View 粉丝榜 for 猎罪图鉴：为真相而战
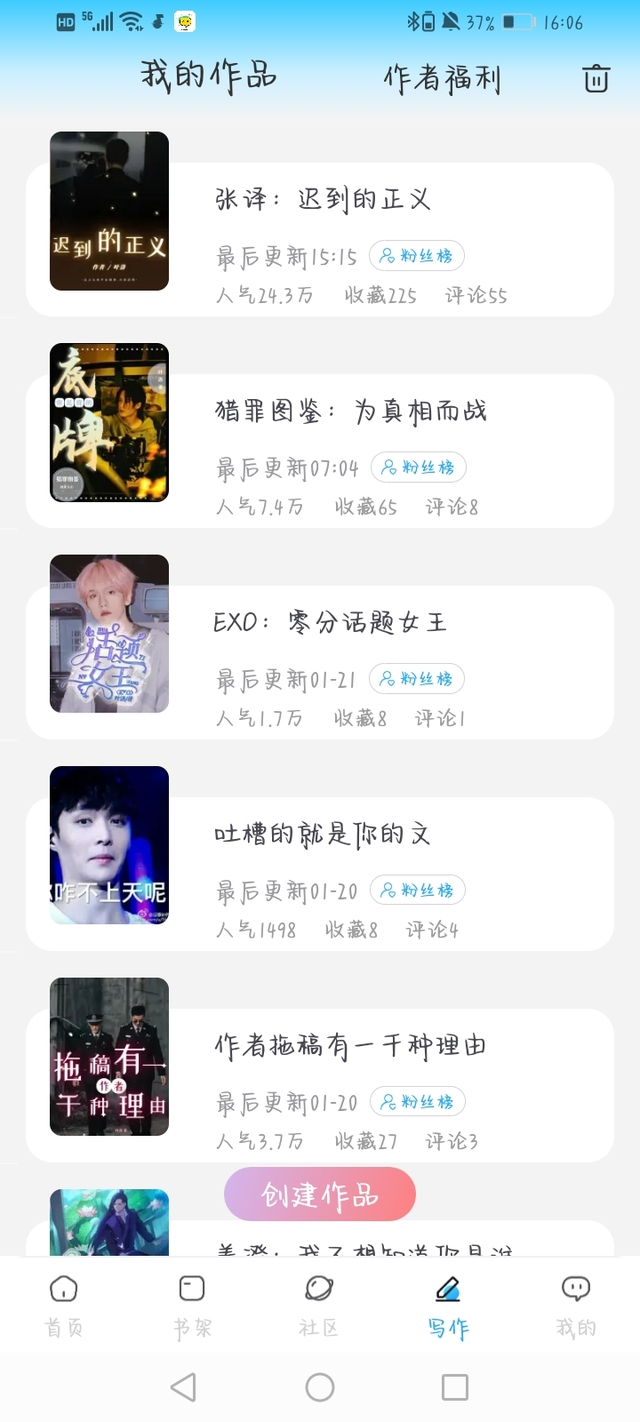 tap(418, 467)
